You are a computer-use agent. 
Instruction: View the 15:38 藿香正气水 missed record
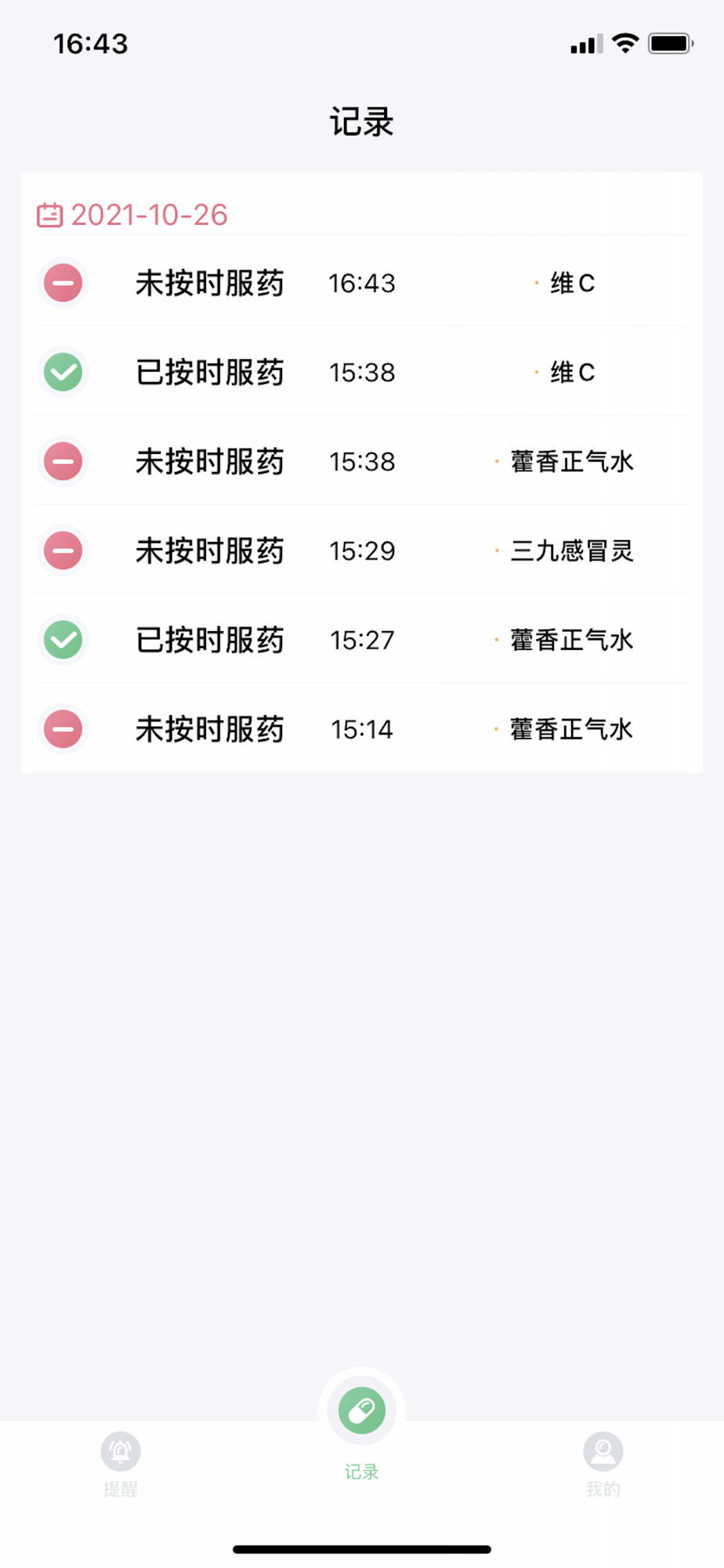coord(362,461)
